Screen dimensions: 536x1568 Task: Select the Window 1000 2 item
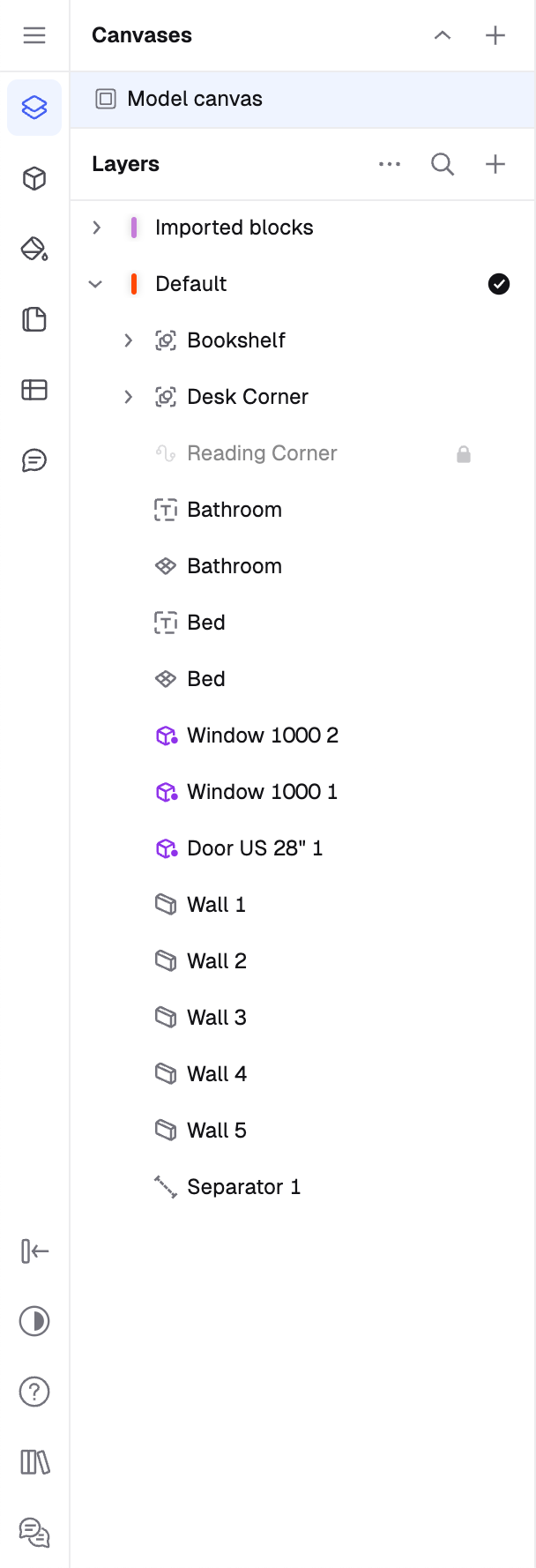[x=263, y=735]
